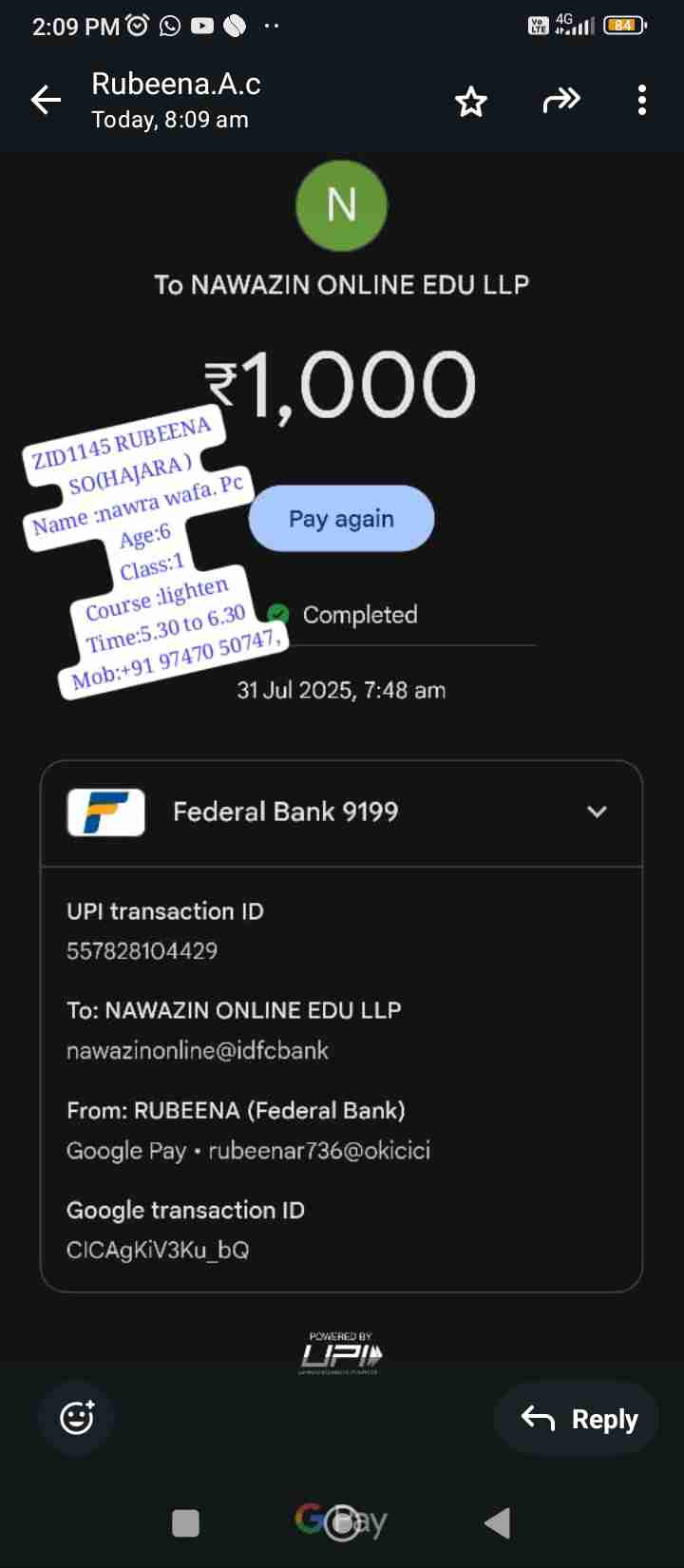
Task: Go back from the image viewer
Action: [46, 100]
